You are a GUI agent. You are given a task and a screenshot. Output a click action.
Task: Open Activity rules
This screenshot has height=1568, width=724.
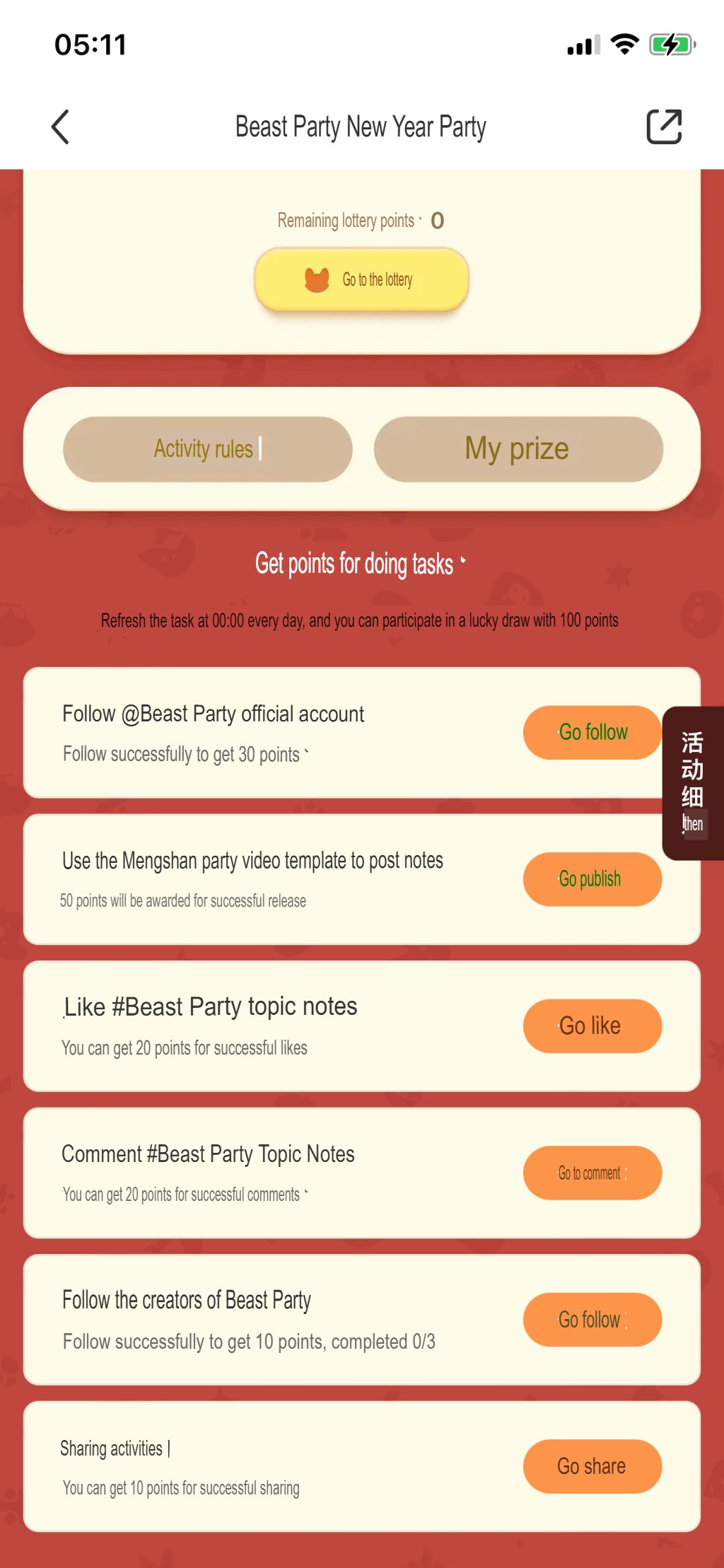(208, 449)
